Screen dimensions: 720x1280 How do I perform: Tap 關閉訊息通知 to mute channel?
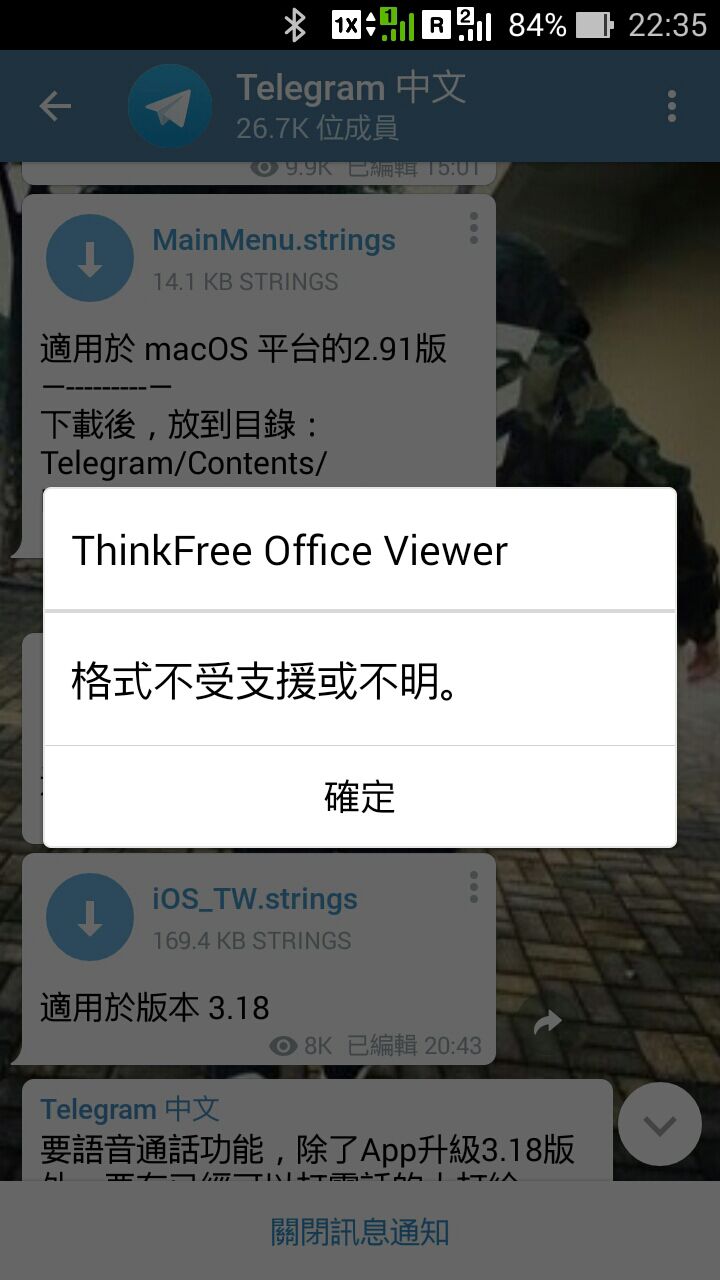[360, 1231]
